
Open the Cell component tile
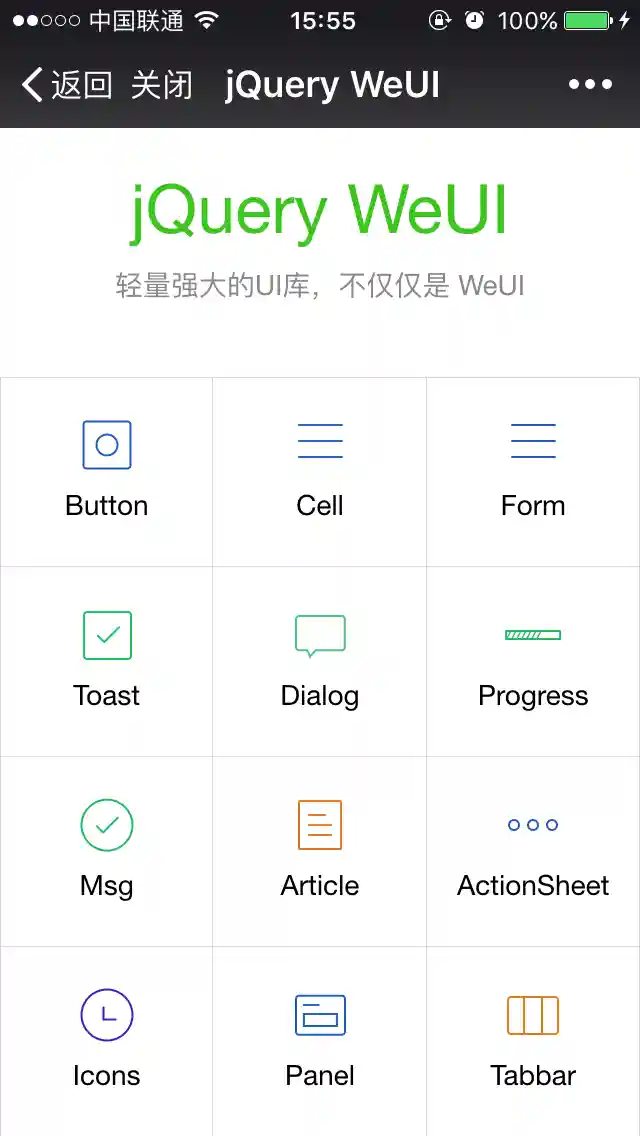point(320,472)
